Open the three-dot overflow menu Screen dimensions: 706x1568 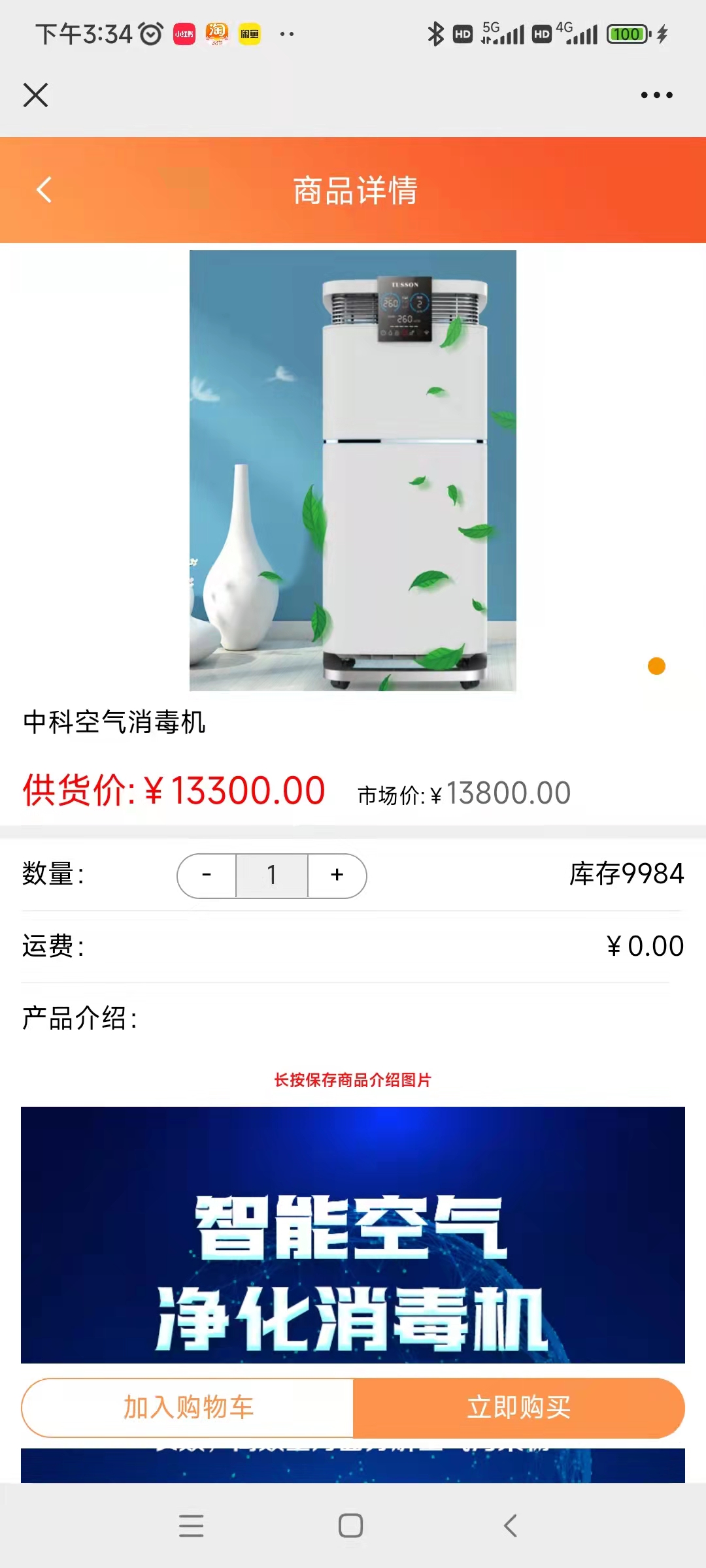tap(656, 95)
